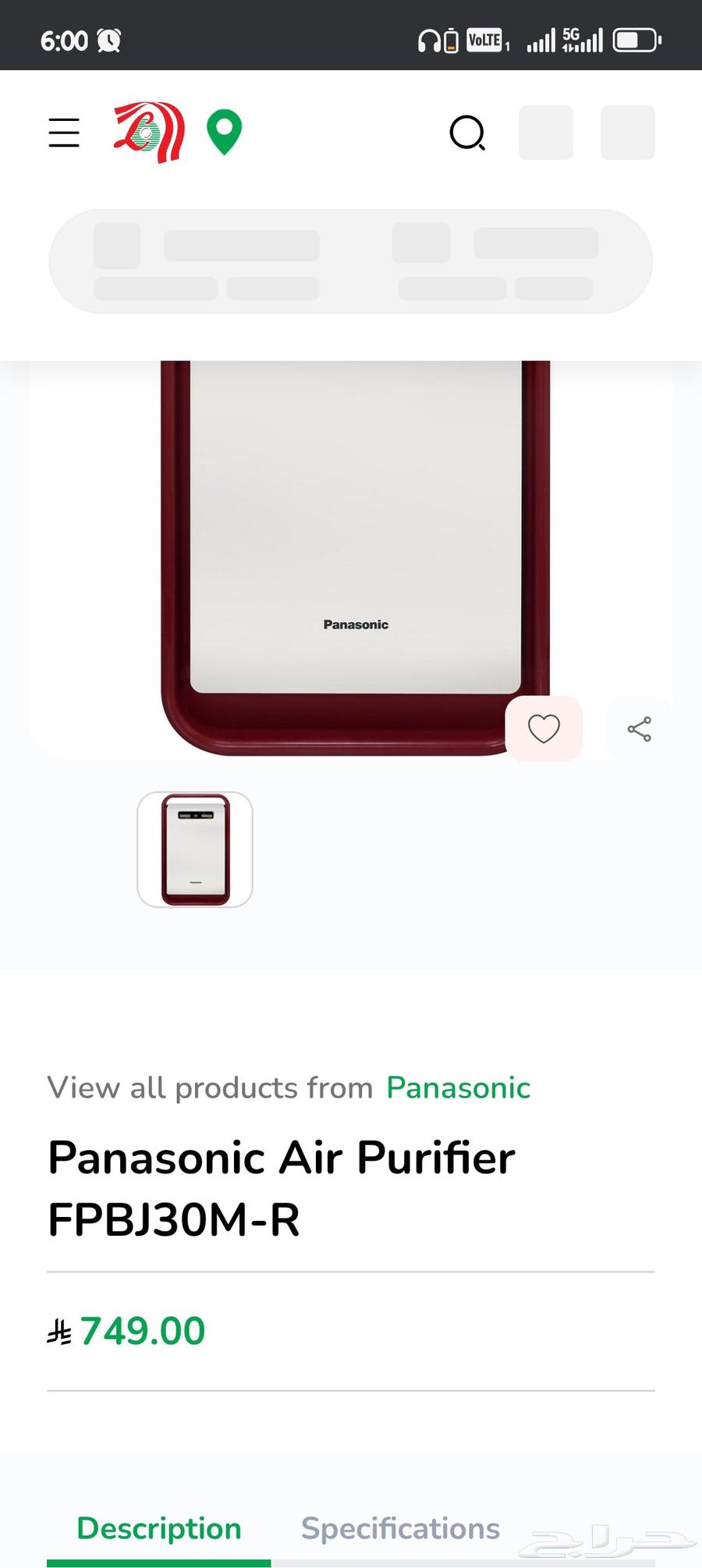Open the hamburger drawer menu
The image size is (702, 1568).
(64, 133)
